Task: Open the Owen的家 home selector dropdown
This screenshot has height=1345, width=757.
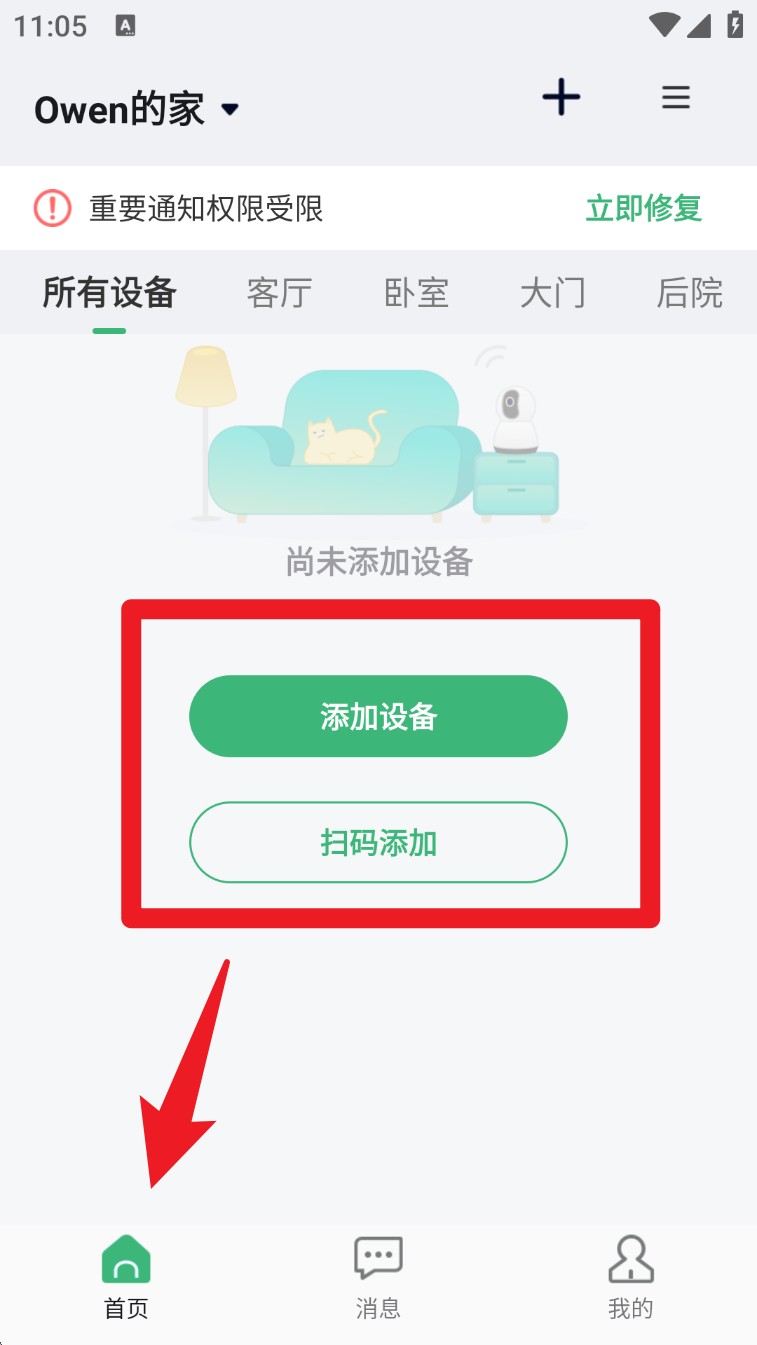Action: [x=137, y=109]
